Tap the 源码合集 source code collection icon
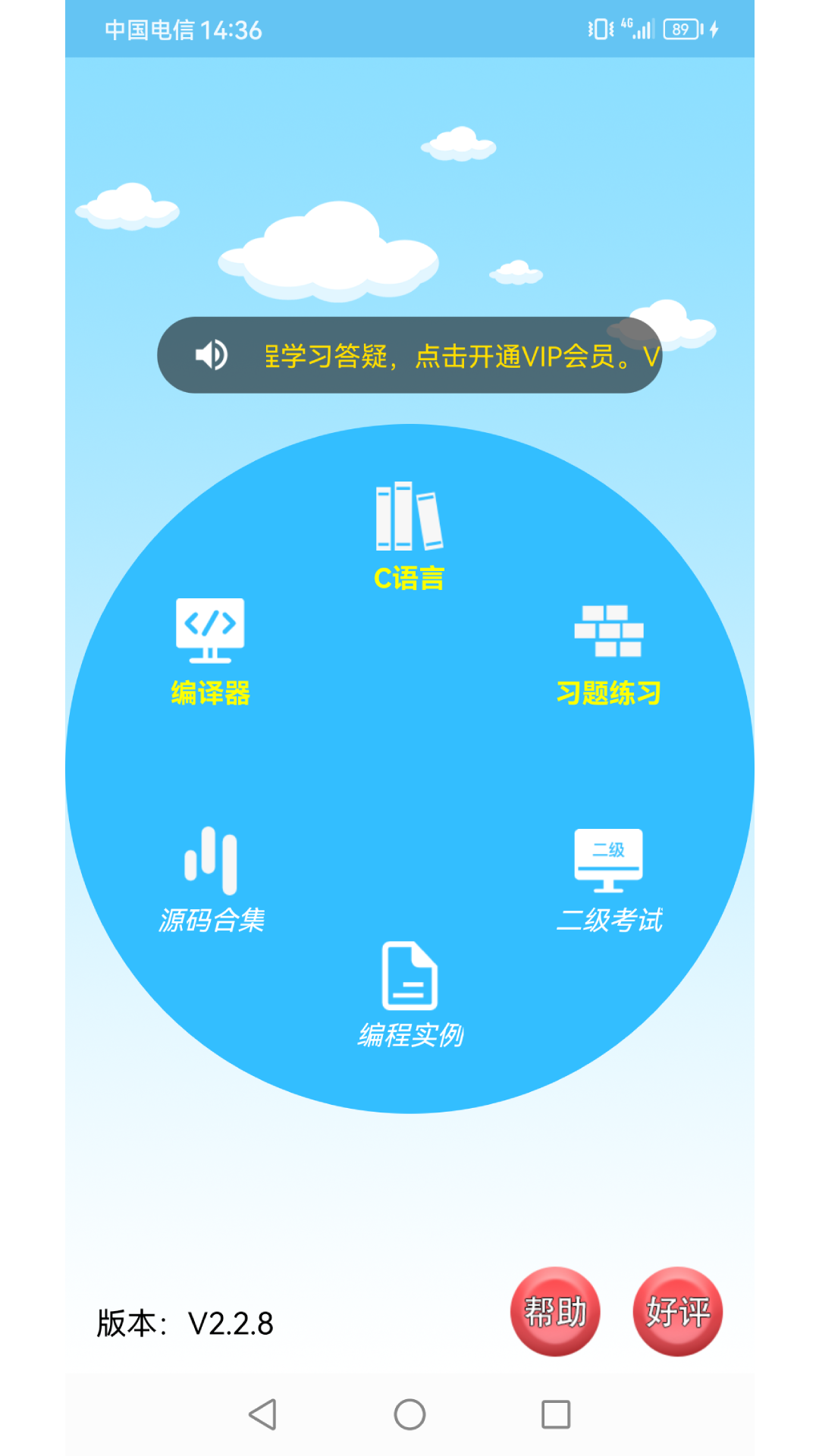 (211, 861)
